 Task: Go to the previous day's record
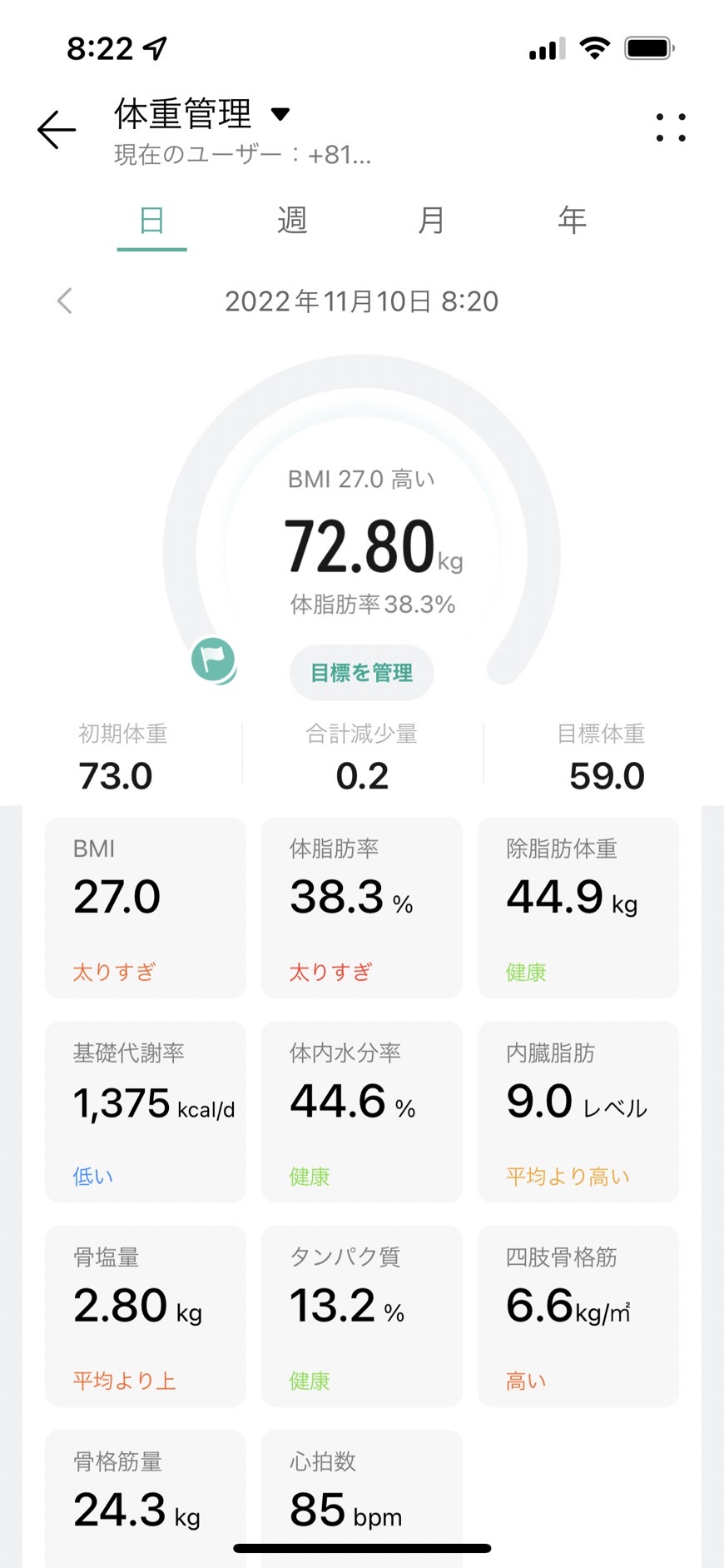[65, 301]
